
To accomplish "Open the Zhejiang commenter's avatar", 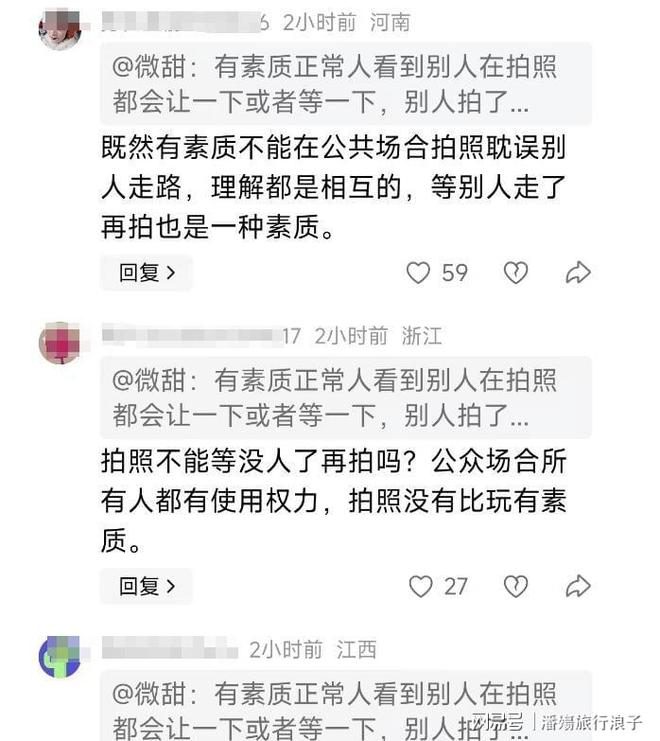I will pos(59,343).
